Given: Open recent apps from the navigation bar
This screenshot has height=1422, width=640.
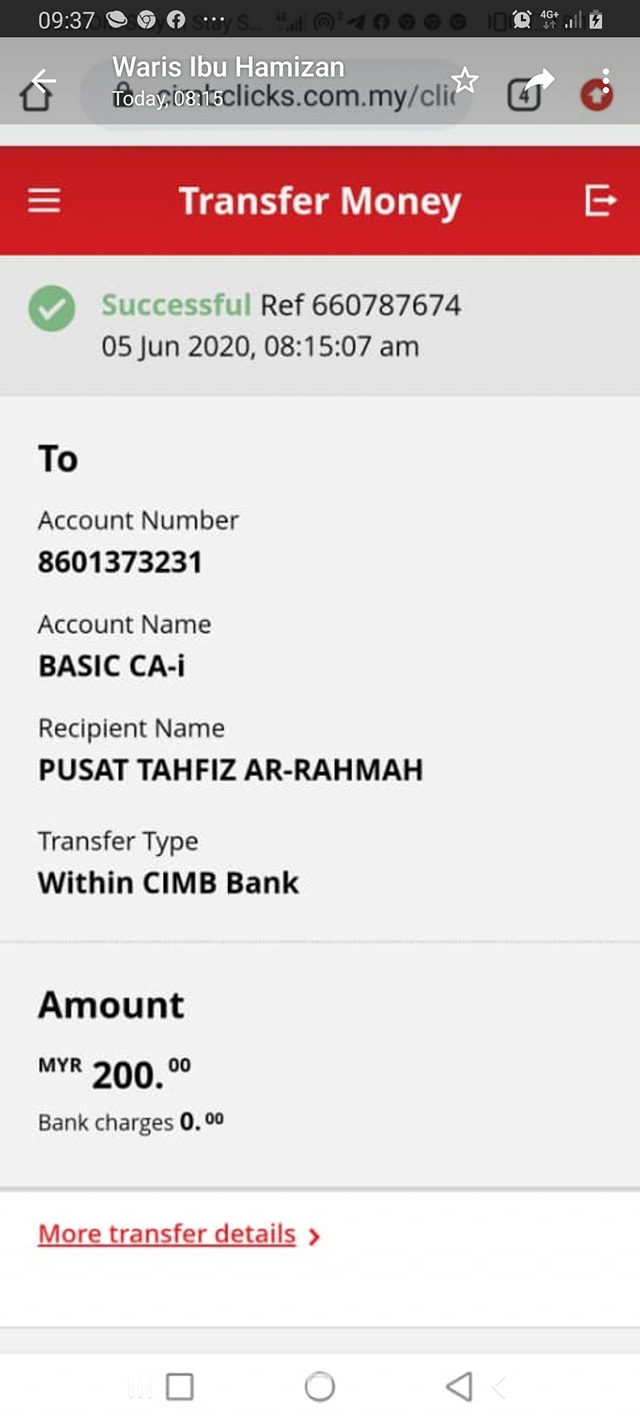Looking at the screenshot, I should 180,1386.
